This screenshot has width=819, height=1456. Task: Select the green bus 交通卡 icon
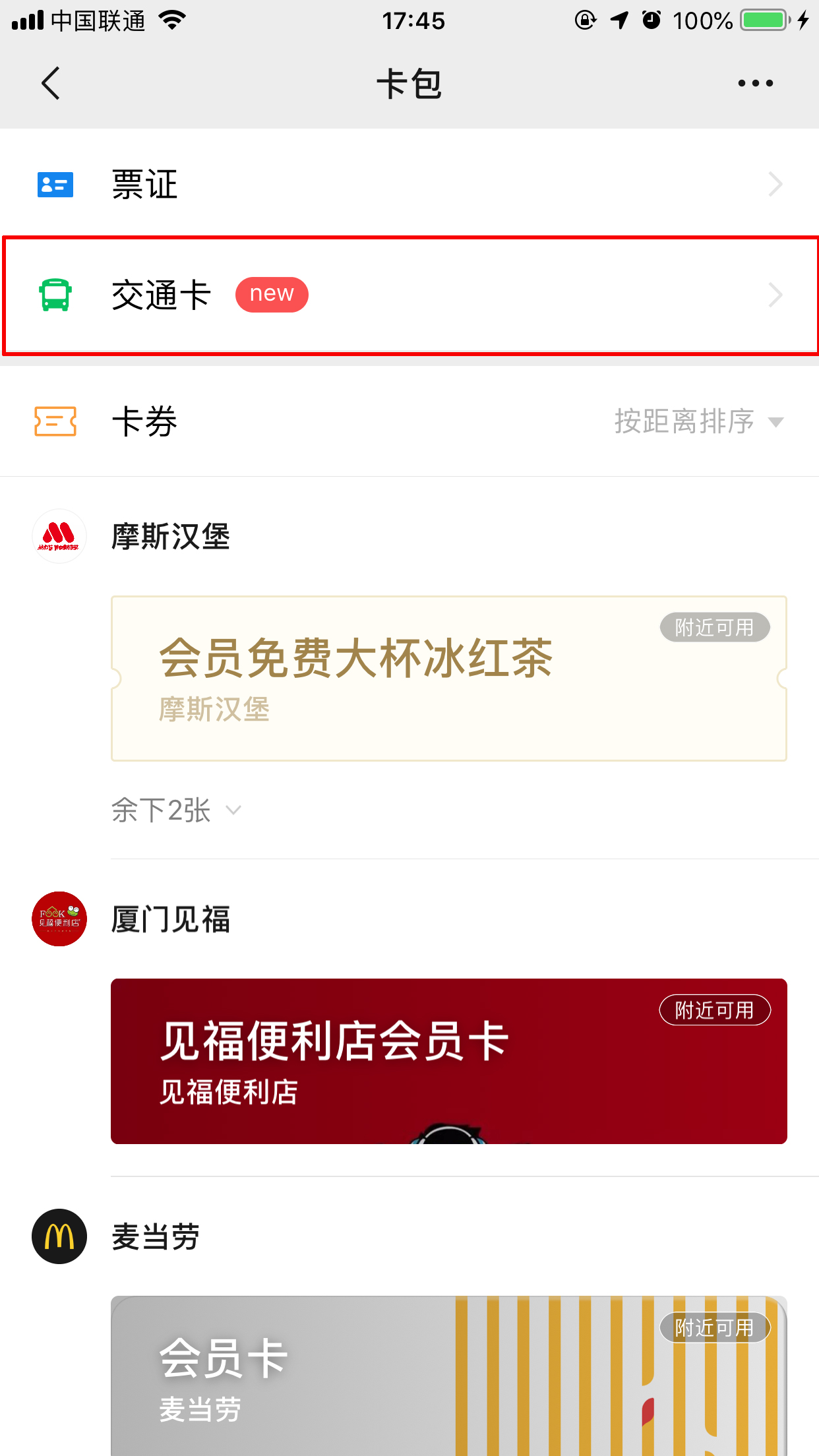55,295
